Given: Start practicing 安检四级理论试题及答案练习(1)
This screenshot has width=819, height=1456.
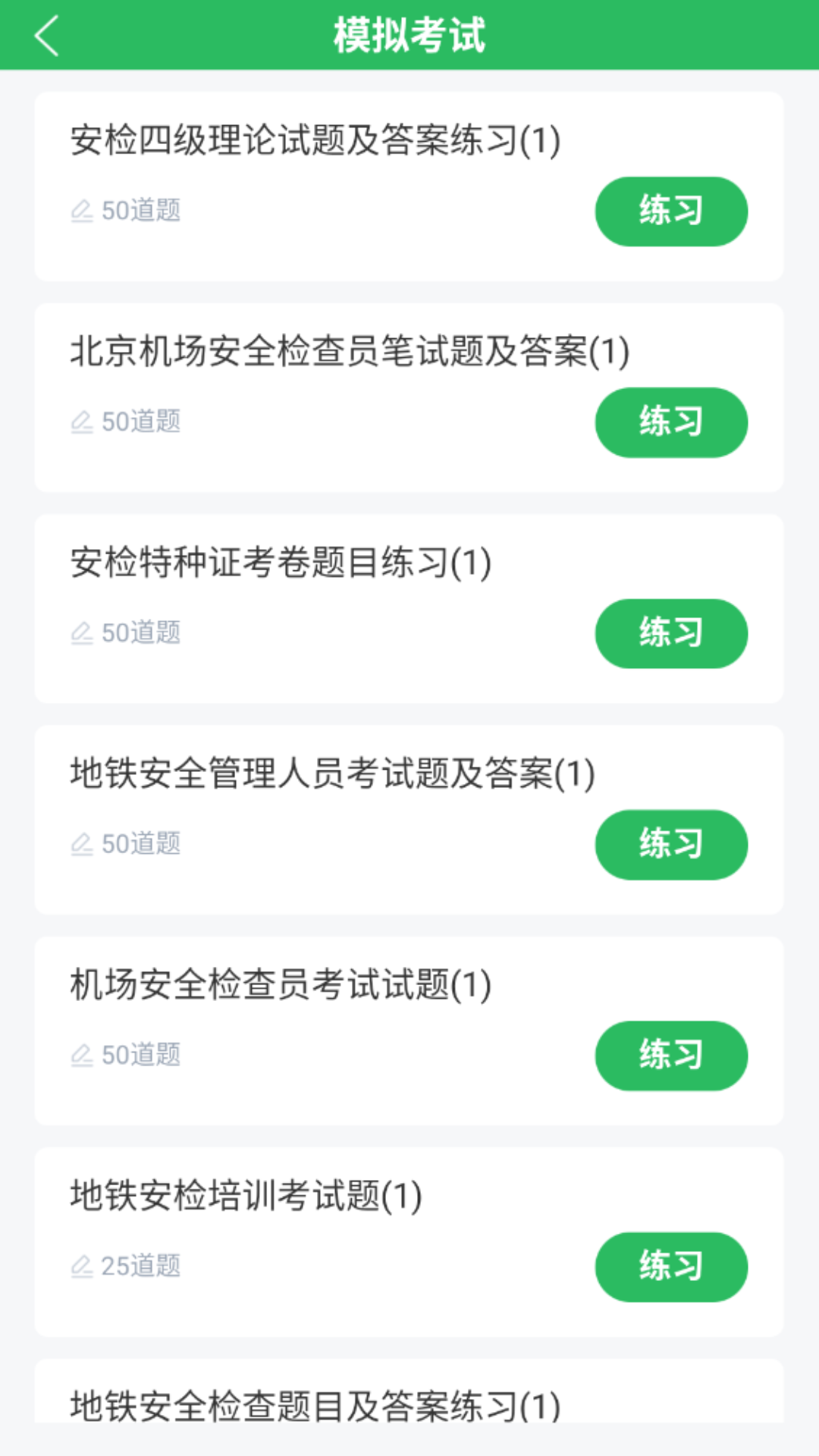Looking at the screenshot, I should click(671, 211).
